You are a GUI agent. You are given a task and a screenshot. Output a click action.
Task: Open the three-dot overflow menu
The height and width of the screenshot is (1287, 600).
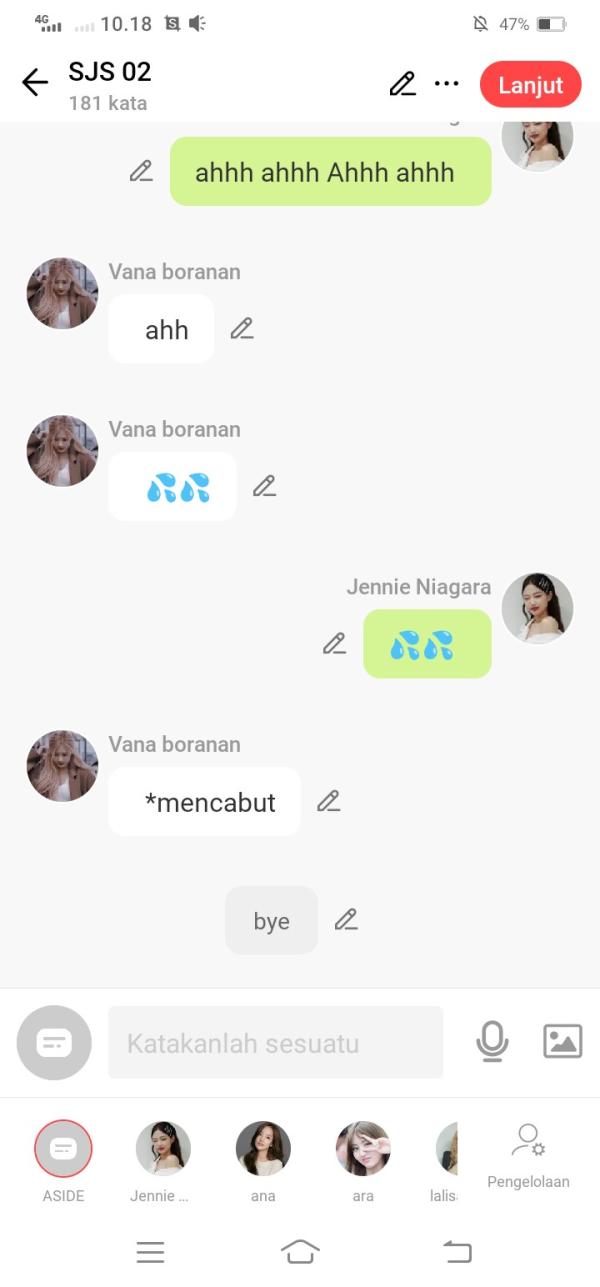point(447,84)
